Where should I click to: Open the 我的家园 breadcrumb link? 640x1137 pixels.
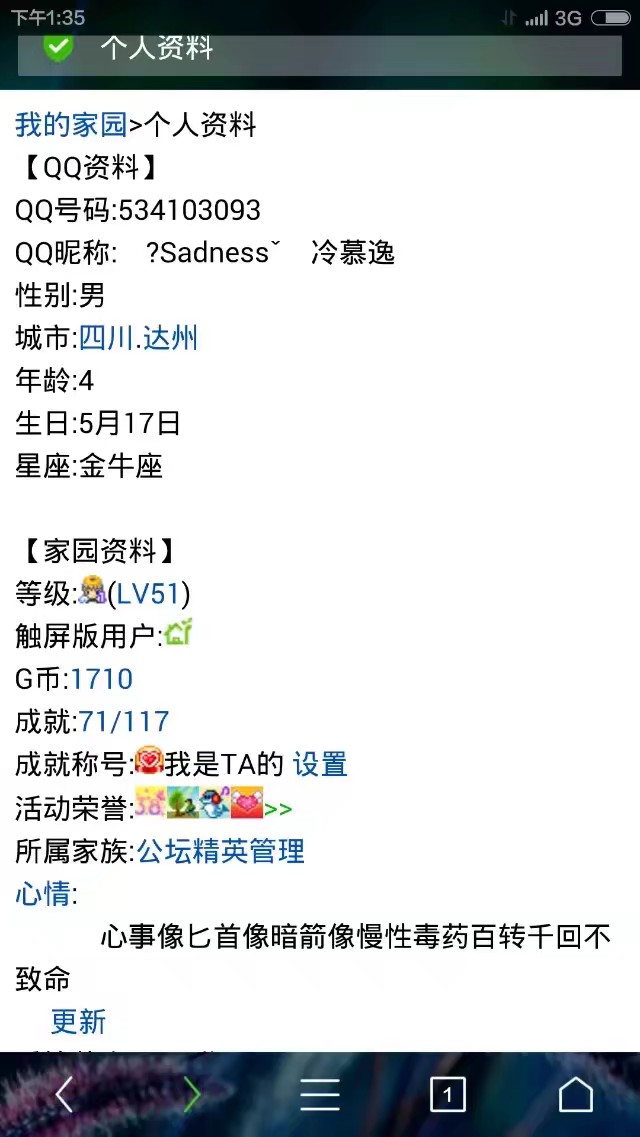tap(71, 125)
